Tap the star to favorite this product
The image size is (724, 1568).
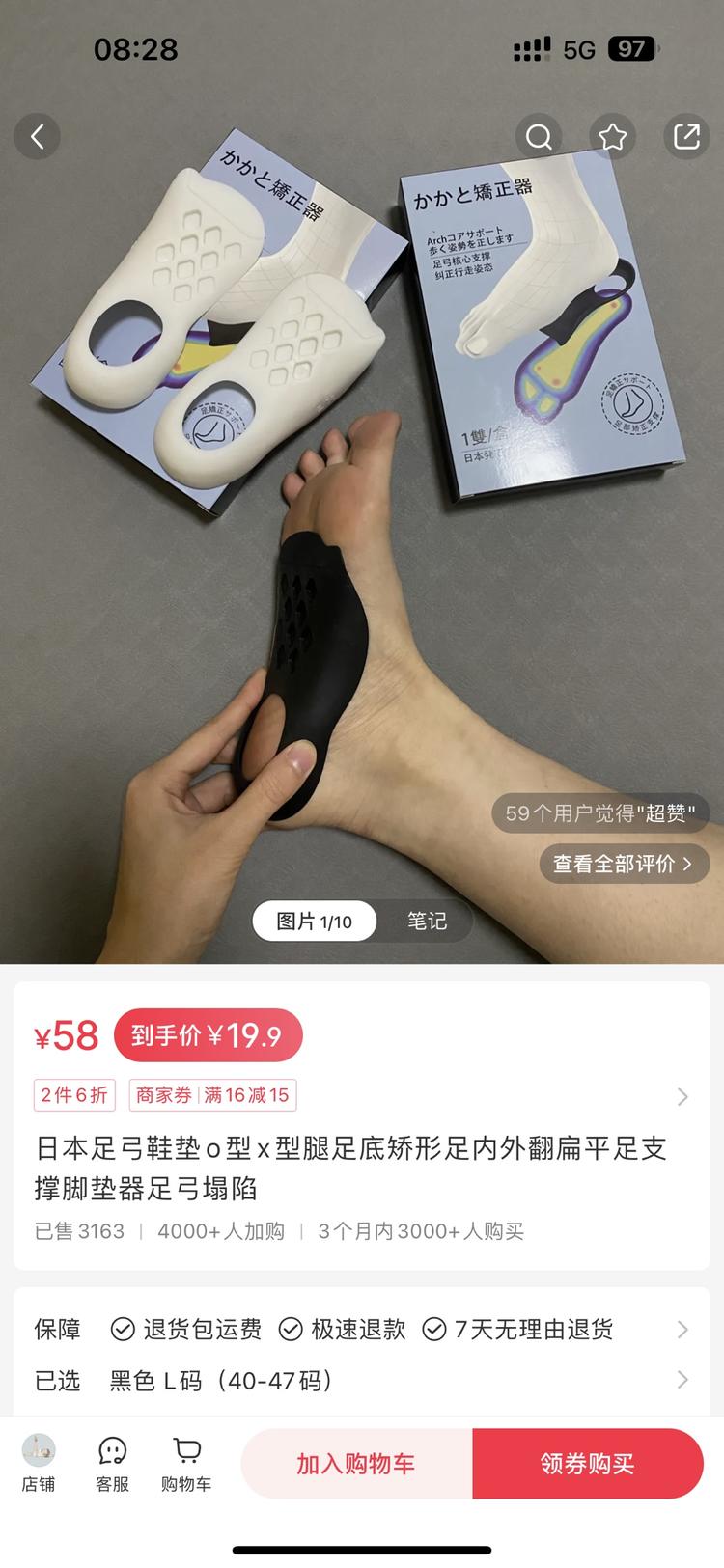pos(613,136)
